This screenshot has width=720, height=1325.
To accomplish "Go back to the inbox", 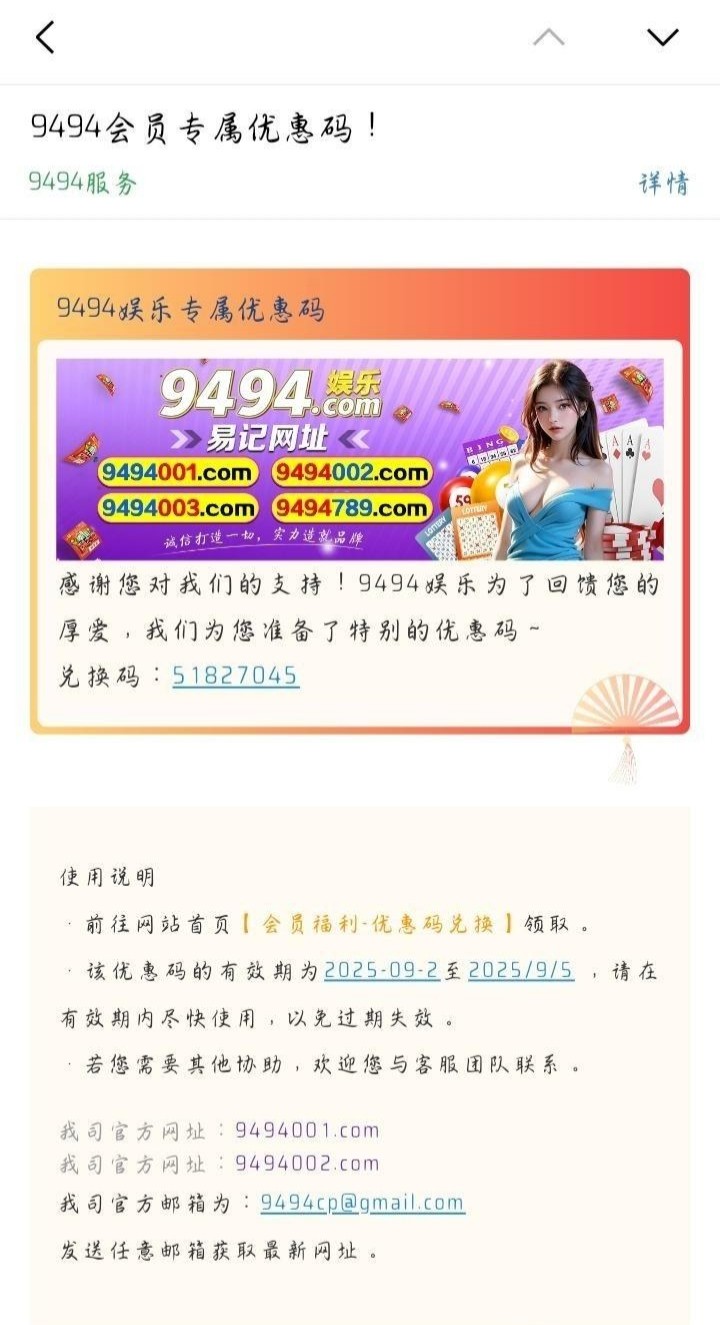I will coord(45,38).
